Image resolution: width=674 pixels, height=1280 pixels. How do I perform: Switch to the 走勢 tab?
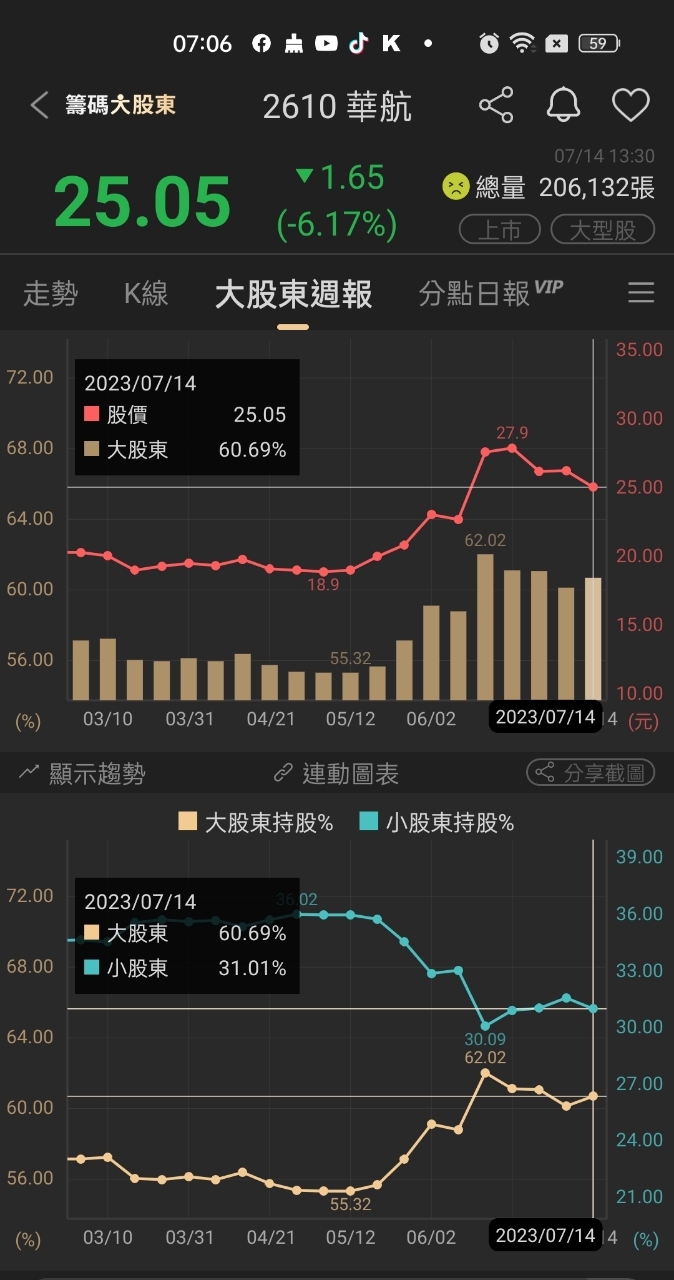point(50,293)
